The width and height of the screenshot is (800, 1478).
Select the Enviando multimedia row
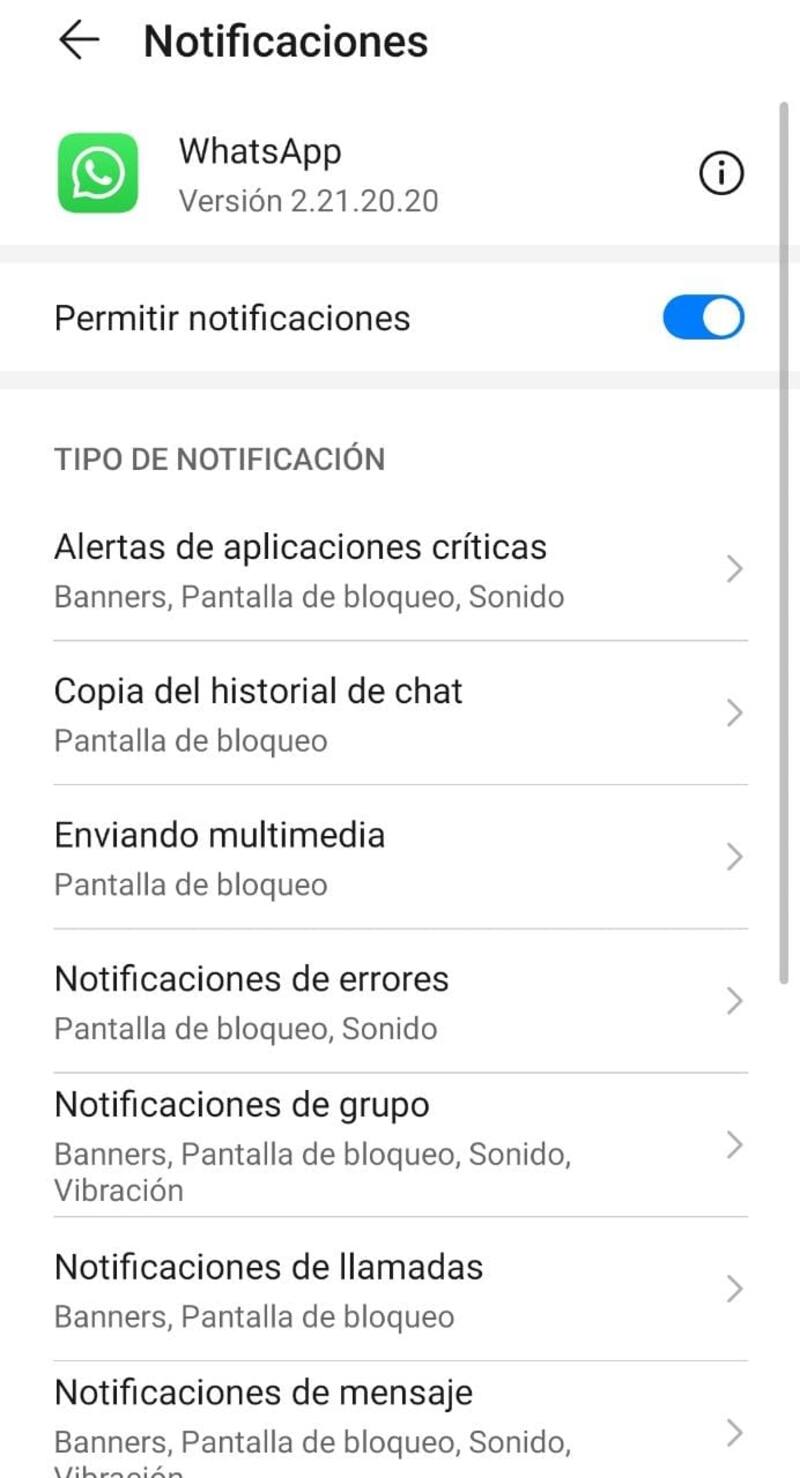(x=400, y=858)
